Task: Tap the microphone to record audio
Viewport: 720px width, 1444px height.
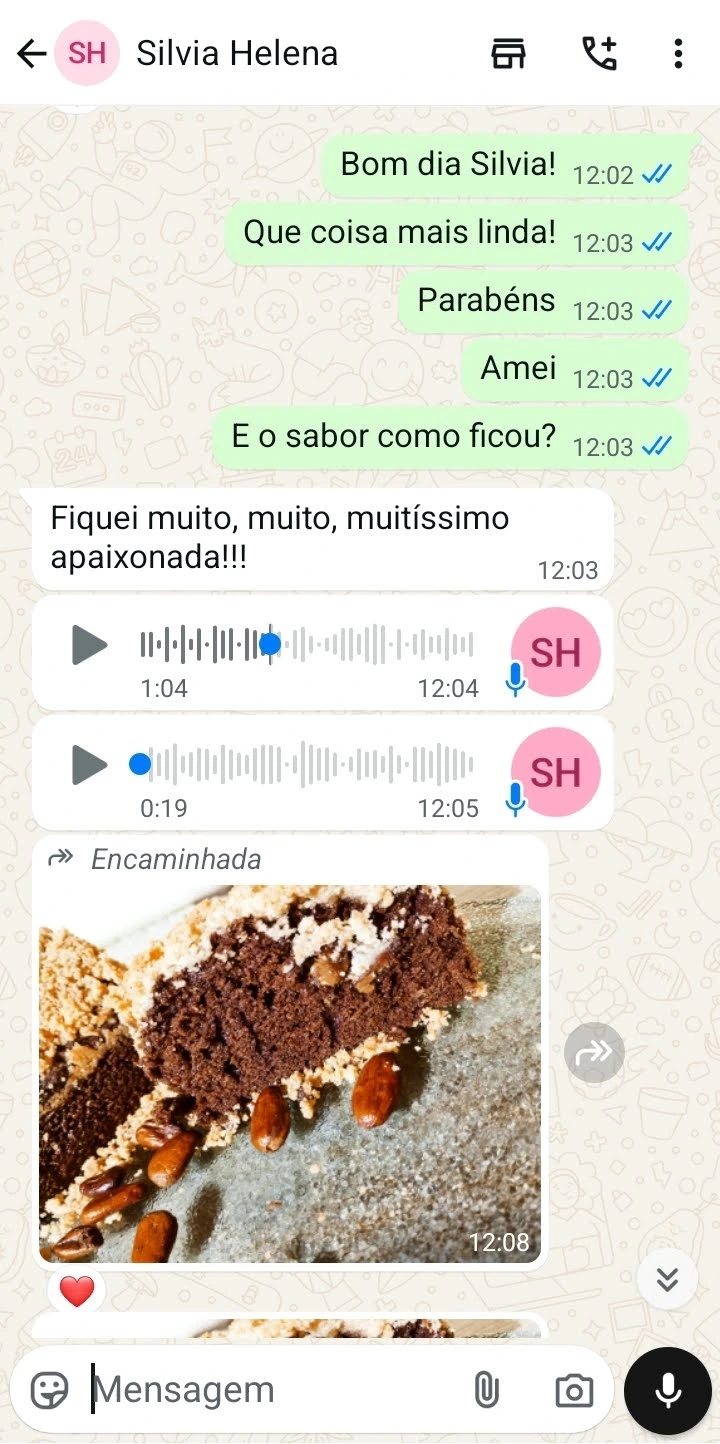Action: pyautogui.click(x=668, y=1390)
